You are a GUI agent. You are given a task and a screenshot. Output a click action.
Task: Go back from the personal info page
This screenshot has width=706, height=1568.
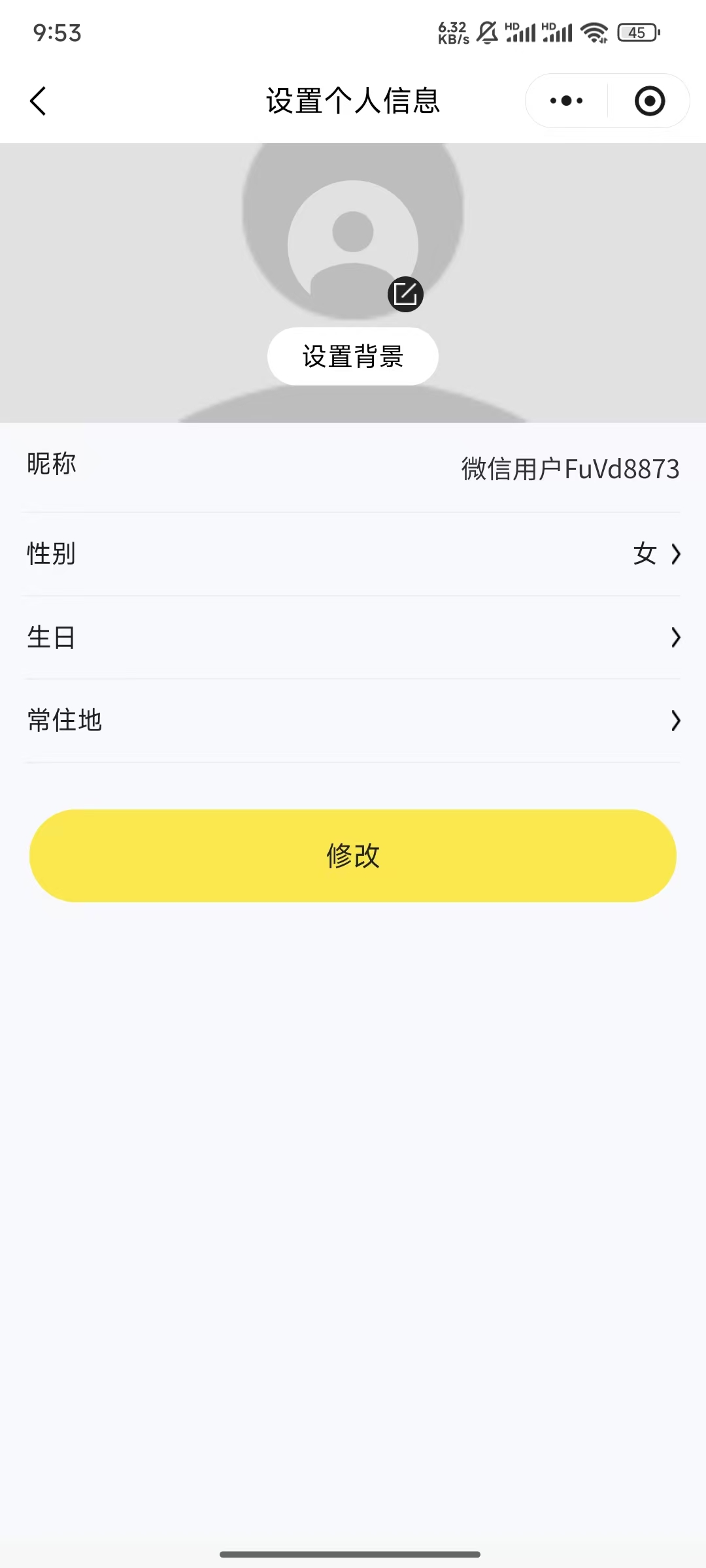38,101
